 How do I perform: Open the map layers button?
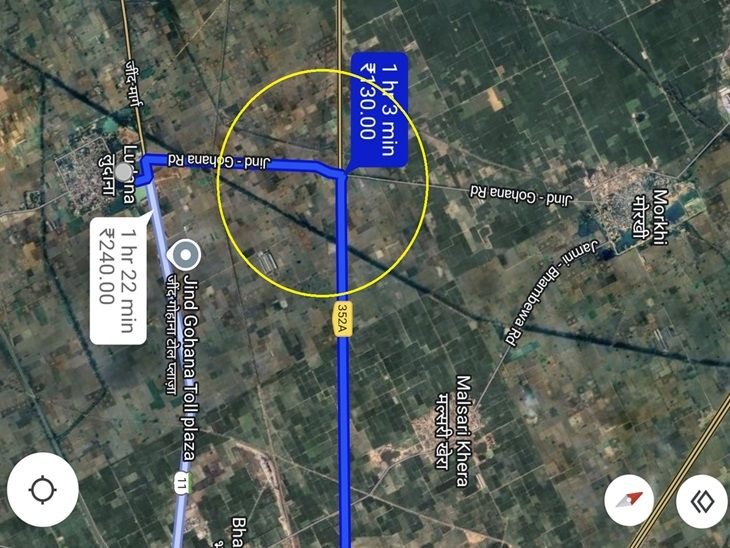pos(701,500)
